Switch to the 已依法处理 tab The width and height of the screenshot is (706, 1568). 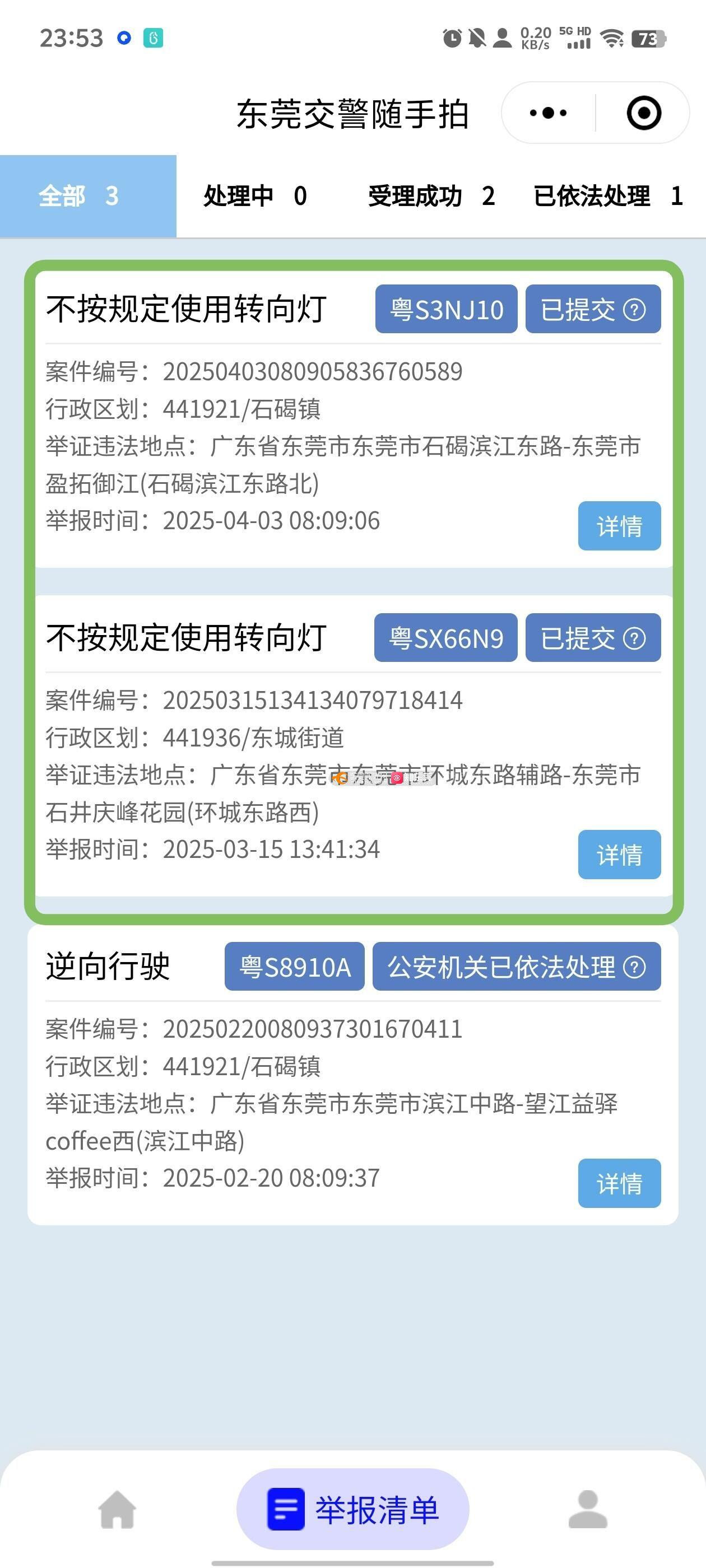608,196
